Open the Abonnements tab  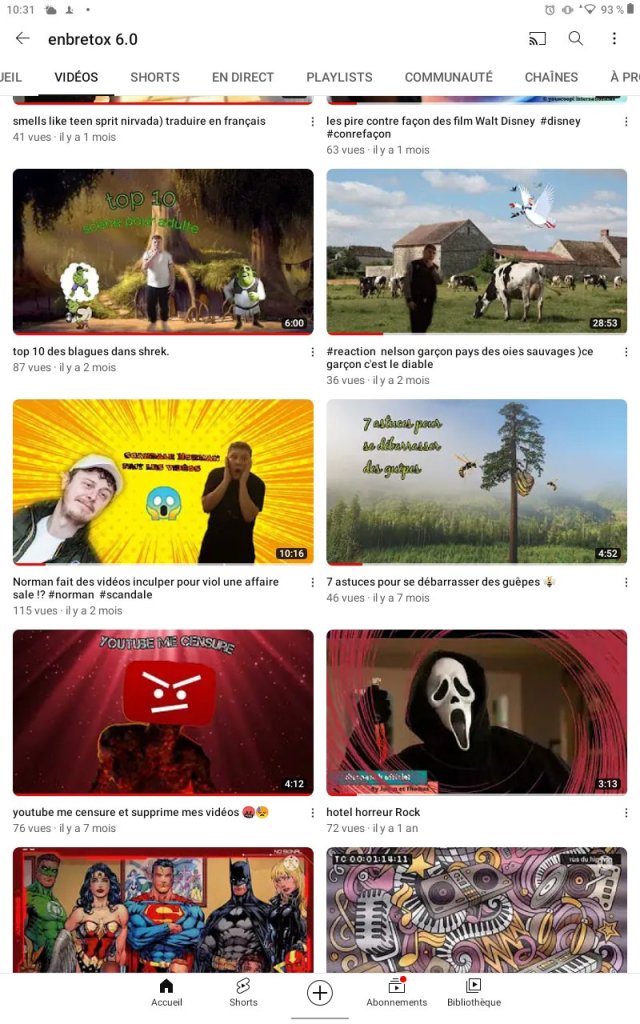click(x=396, y=992)
